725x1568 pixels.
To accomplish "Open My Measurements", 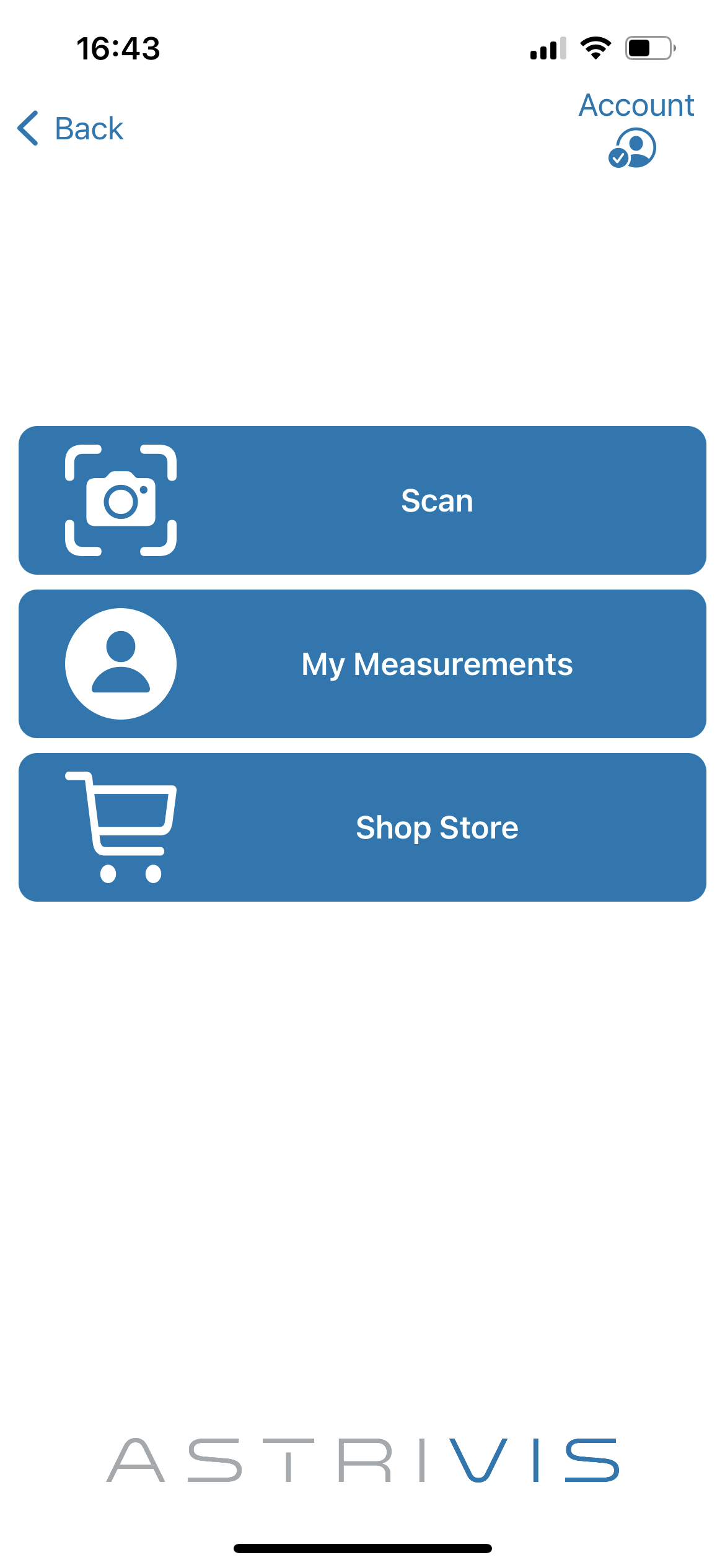I will coord(362,664).
